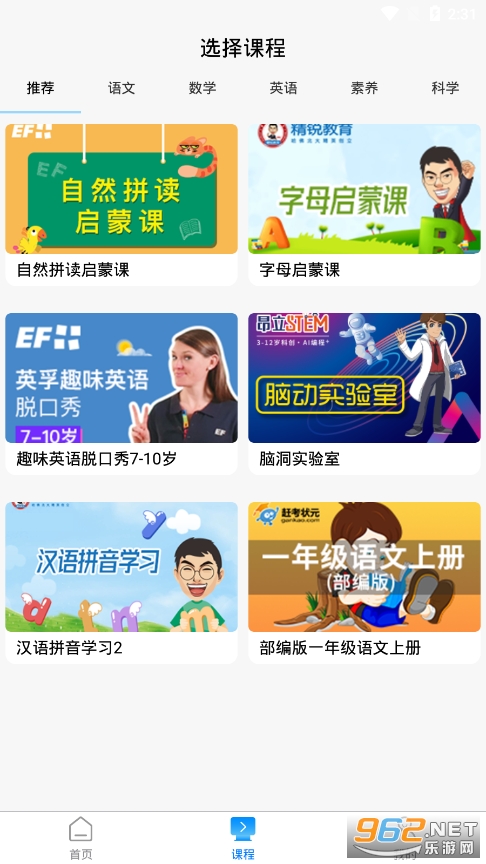
Task: Open the 自然拼读启蒙课 course
Action: coord(121,204)
